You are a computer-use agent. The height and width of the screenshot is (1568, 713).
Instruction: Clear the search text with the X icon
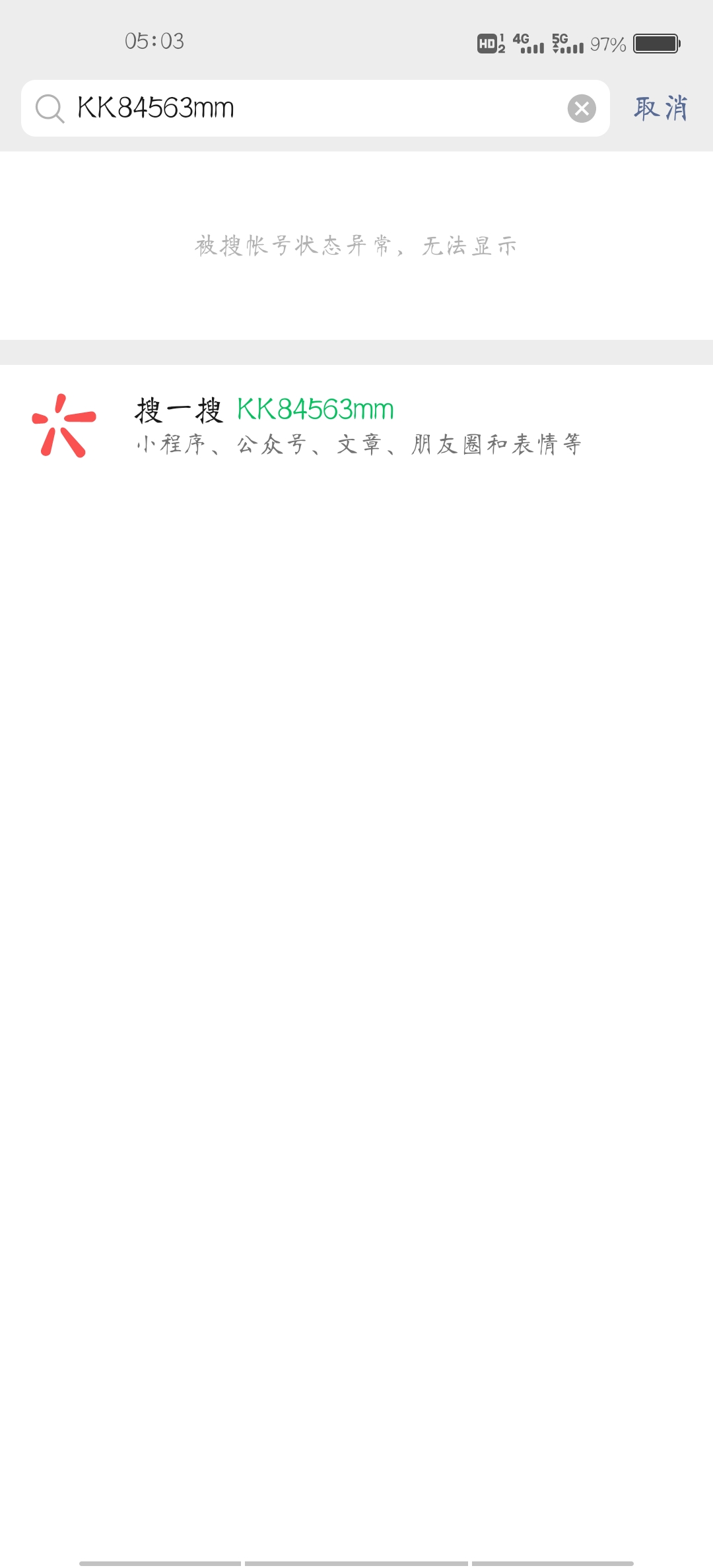pos(582,108)
